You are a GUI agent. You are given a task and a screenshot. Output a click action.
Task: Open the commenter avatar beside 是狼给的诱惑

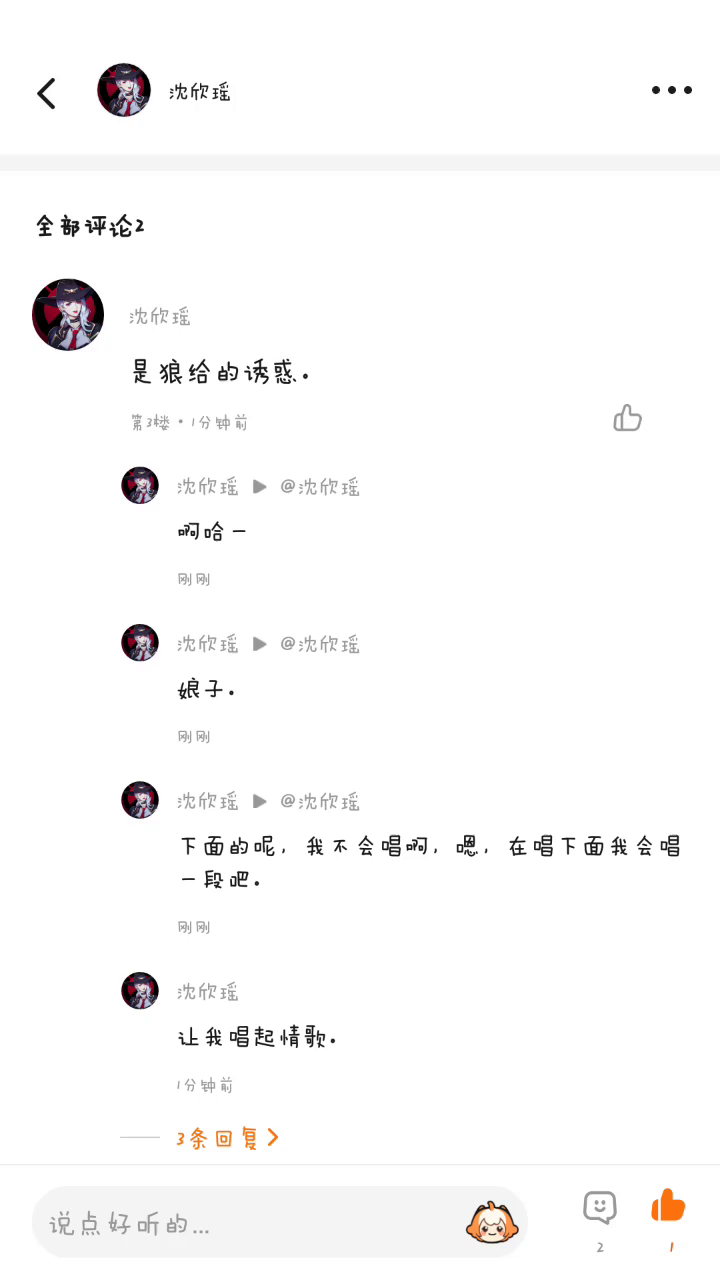[x=68, y=315]
